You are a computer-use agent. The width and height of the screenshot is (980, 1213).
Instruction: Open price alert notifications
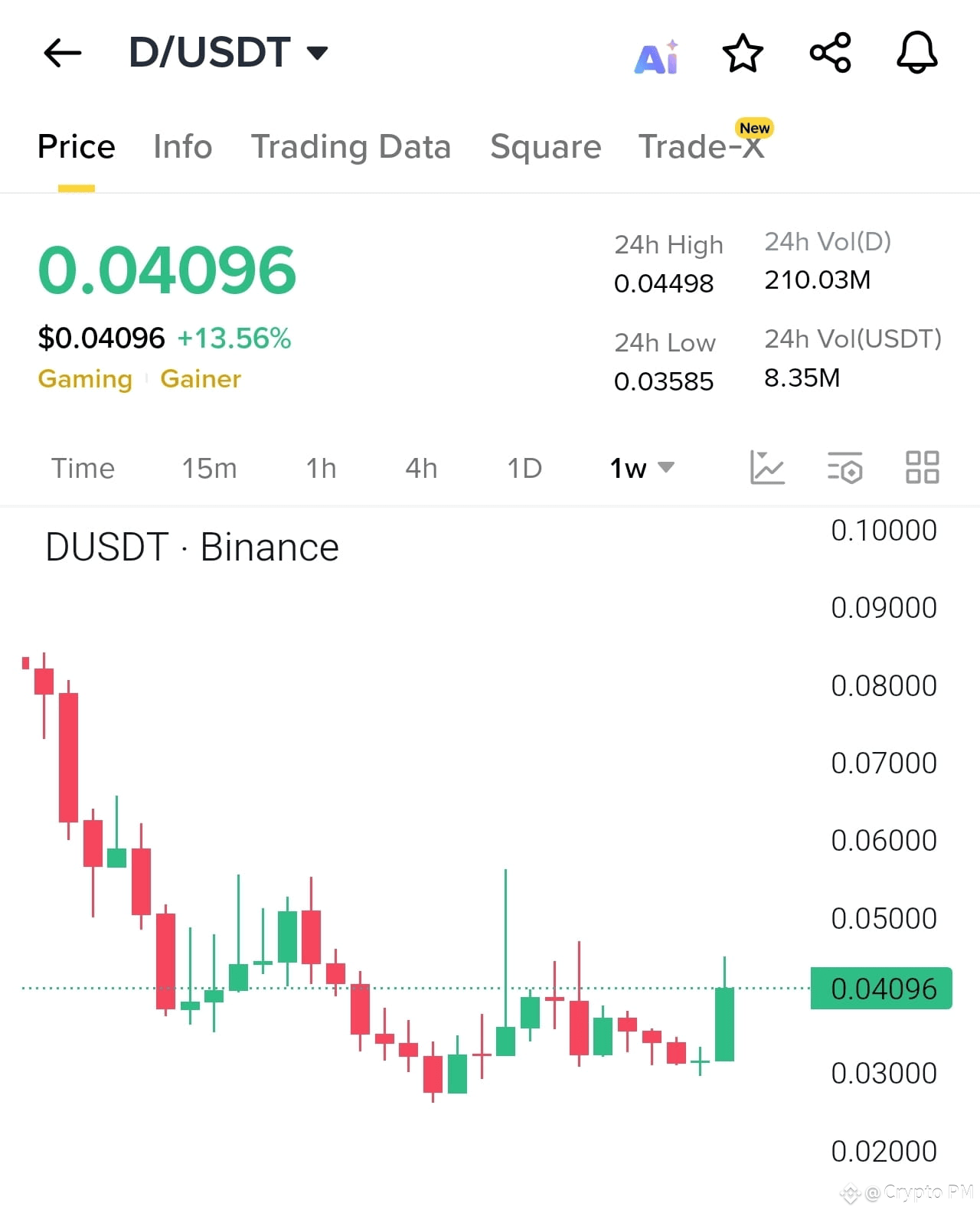click(x=916, y=52)
